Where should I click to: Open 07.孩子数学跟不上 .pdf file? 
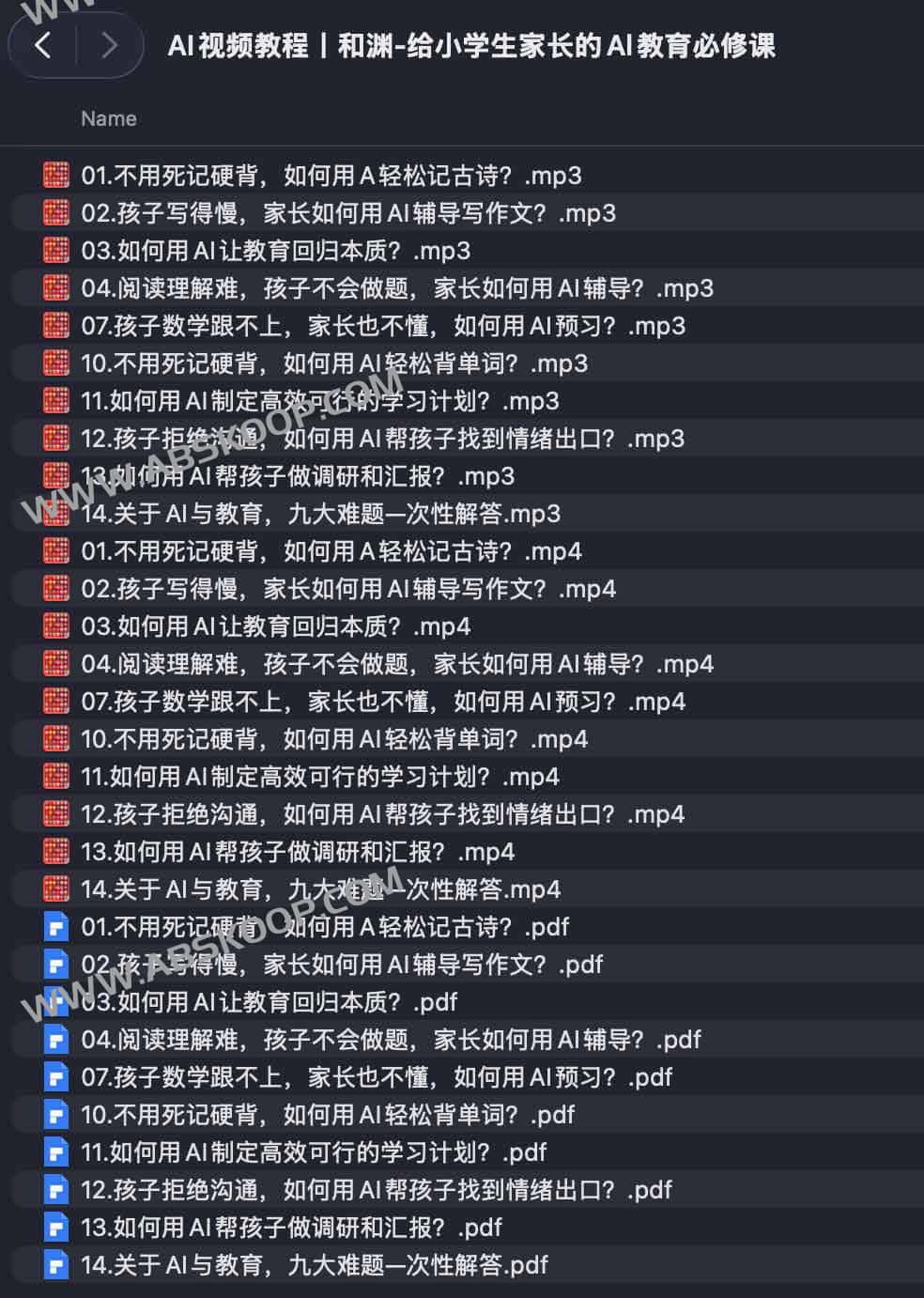click(376, 1077)
